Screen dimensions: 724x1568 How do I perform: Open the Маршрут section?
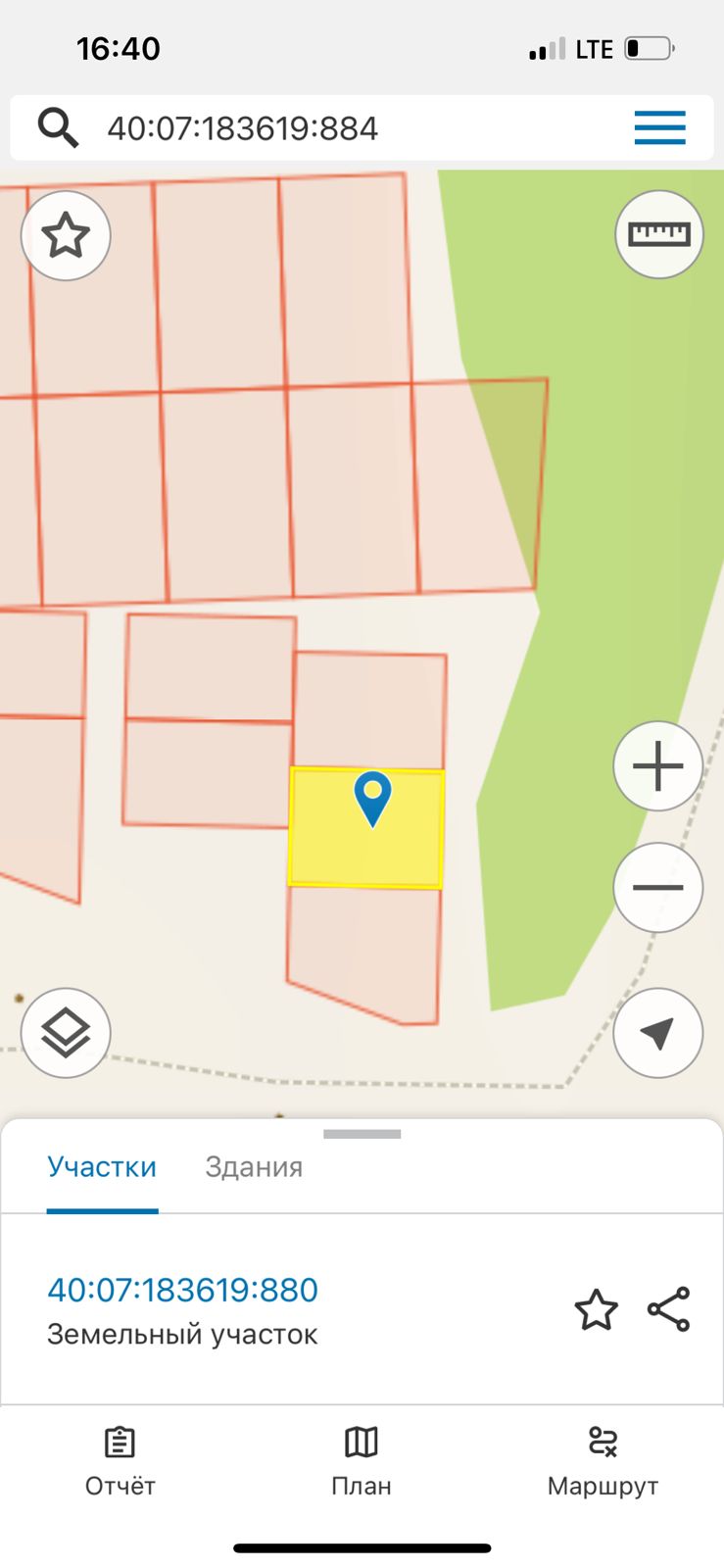[x=603, y=1461]
